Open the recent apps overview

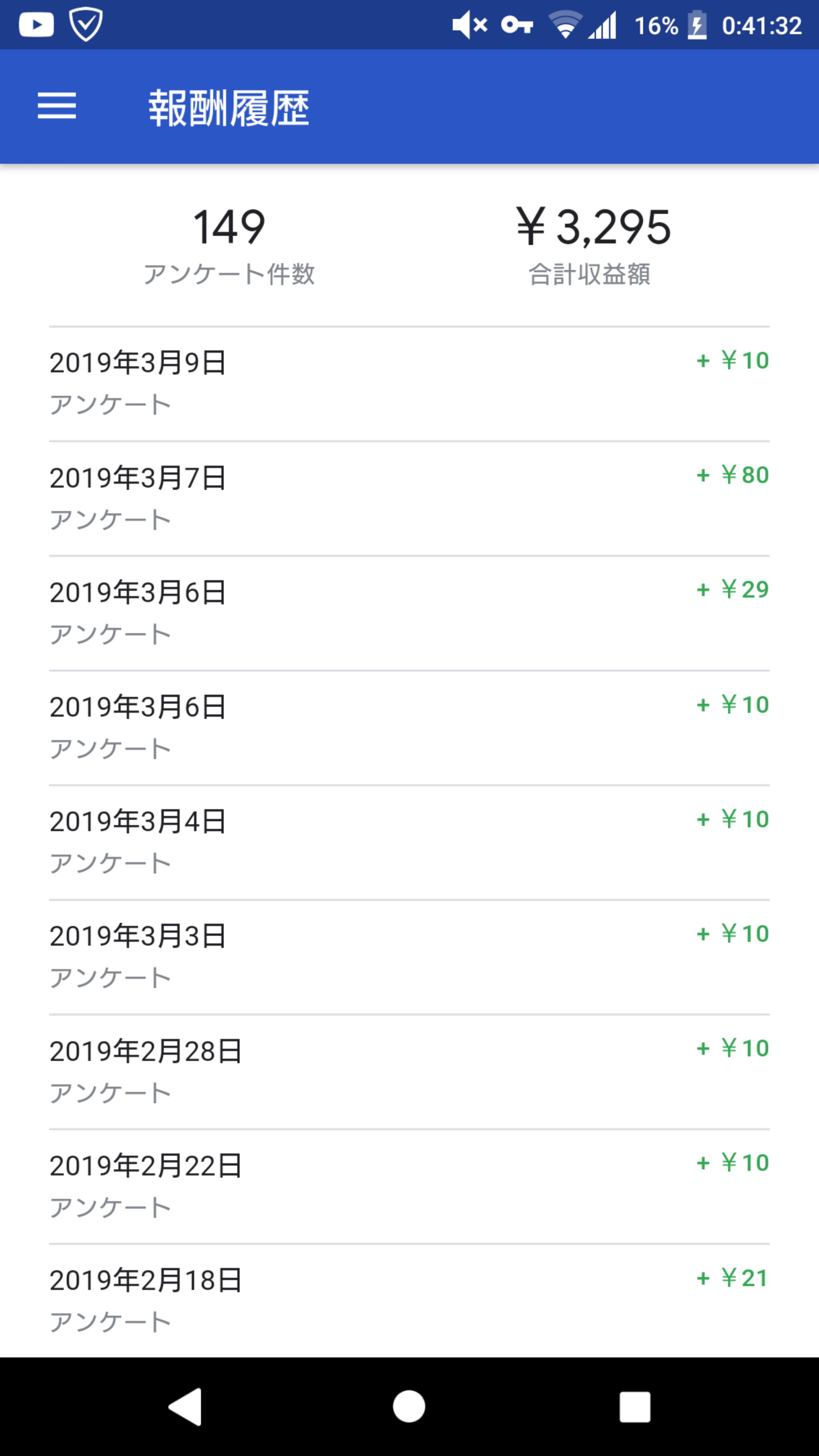[x=634, y=1406]
